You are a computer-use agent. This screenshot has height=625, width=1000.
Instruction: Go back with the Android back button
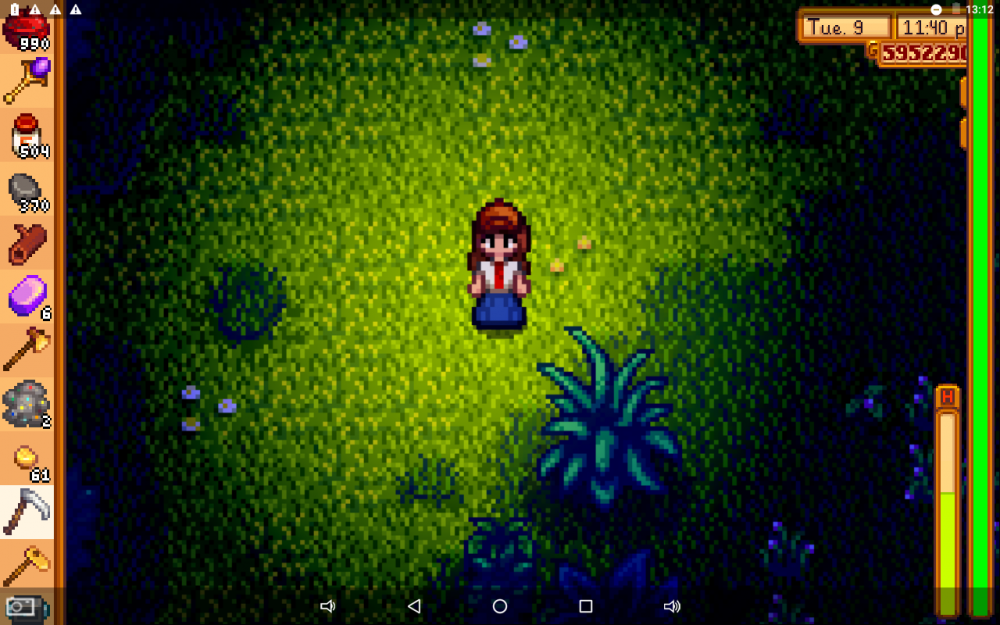pyautogui.click(x=414, y=606)
